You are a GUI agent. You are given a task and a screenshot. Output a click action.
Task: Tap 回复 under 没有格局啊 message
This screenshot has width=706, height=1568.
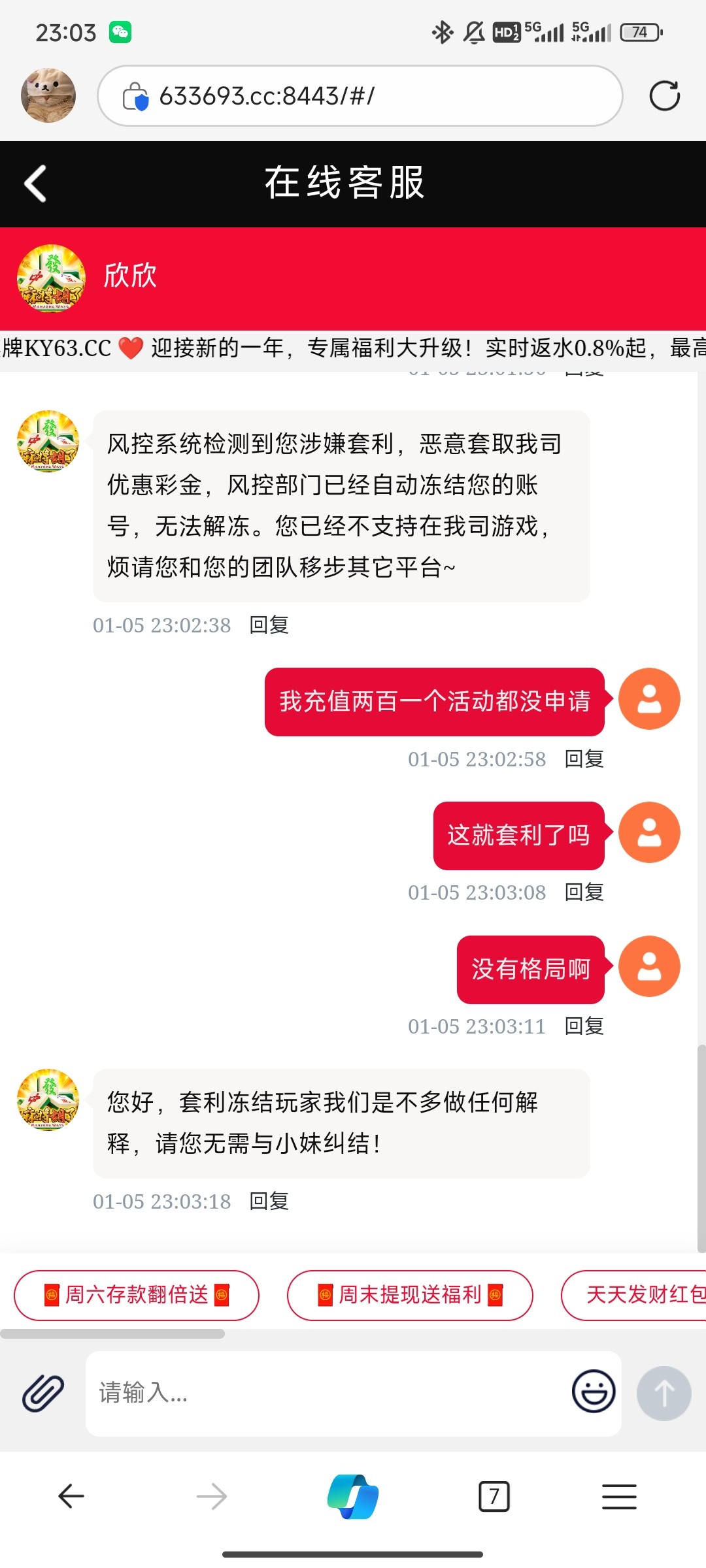pyautogui.click(x=584, y=1026)
